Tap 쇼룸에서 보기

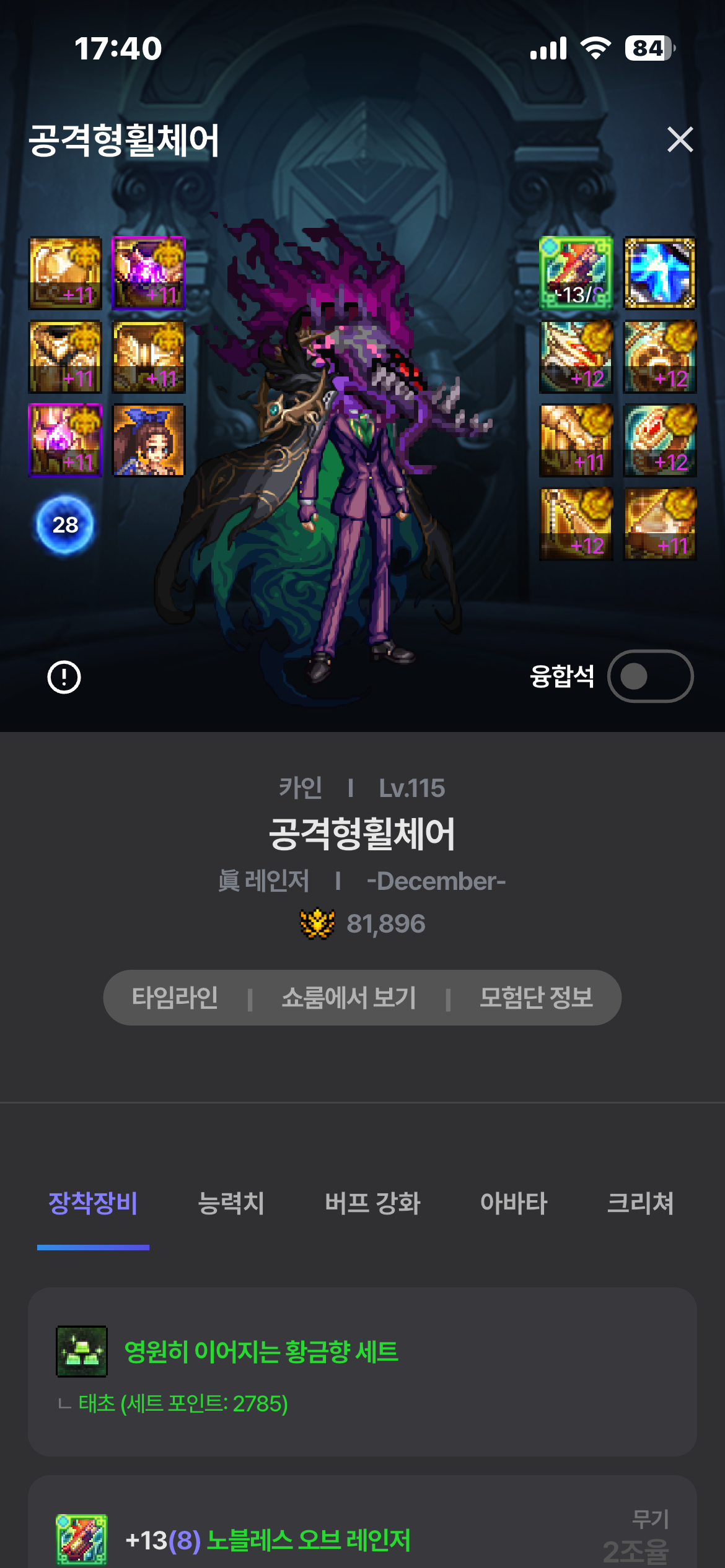pyautogui.click(x=348, y=998)
